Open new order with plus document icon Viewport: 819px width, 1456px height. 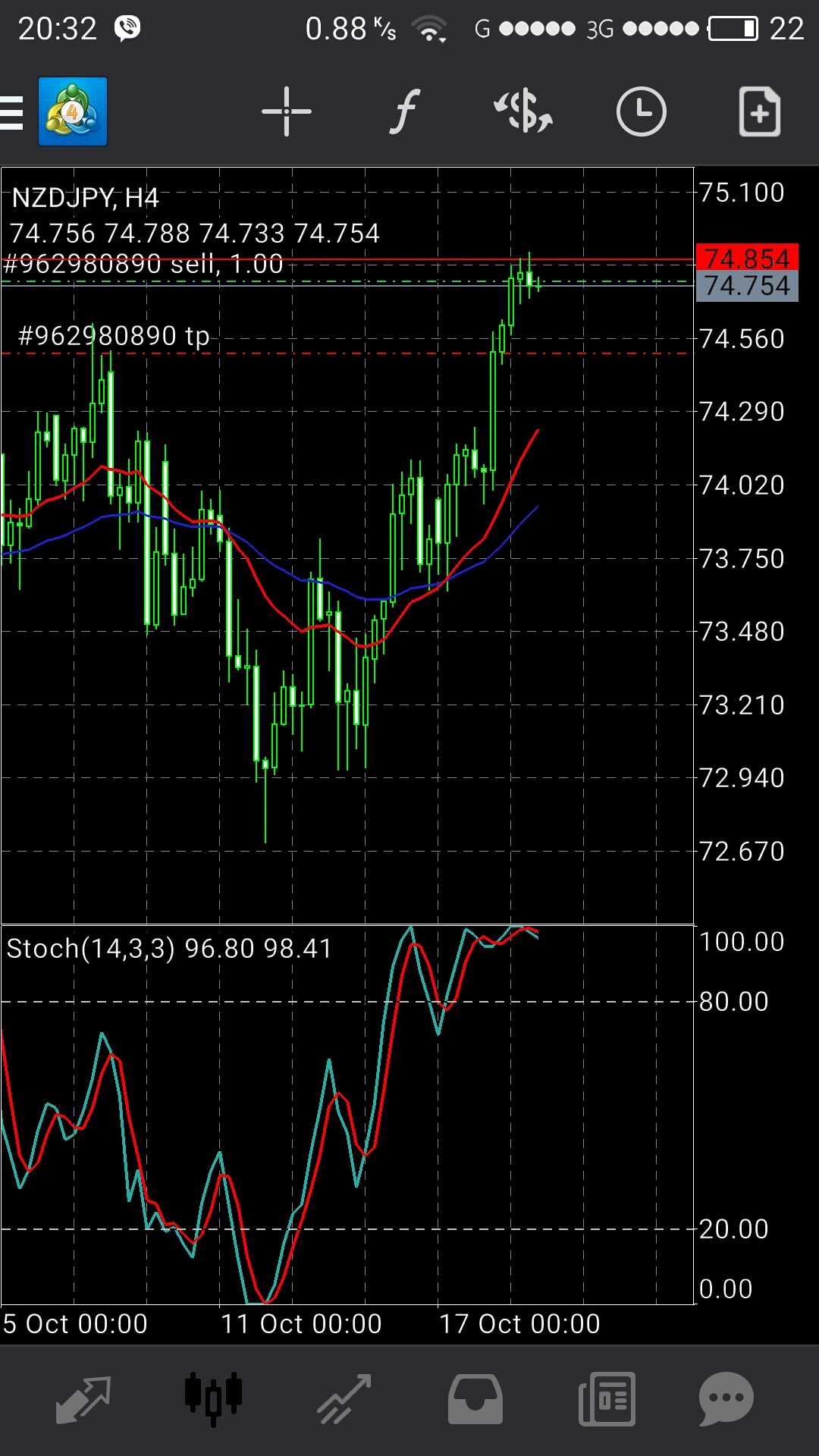pos(759,112)
